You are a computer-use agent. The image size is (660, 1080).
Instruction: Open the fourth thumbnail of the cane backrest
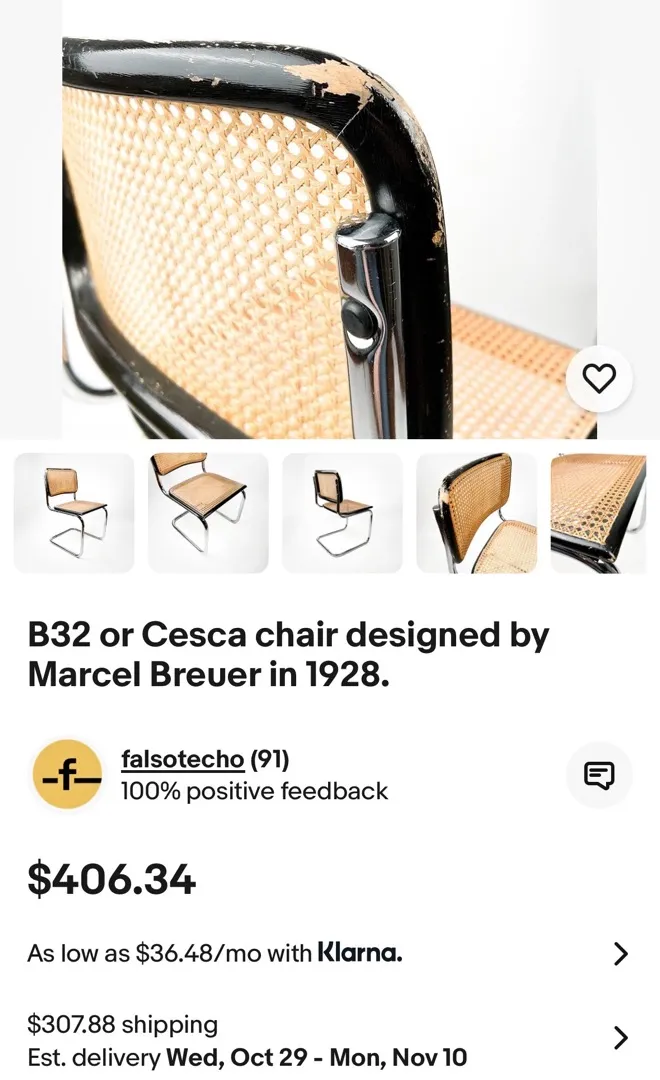[476, 513]
